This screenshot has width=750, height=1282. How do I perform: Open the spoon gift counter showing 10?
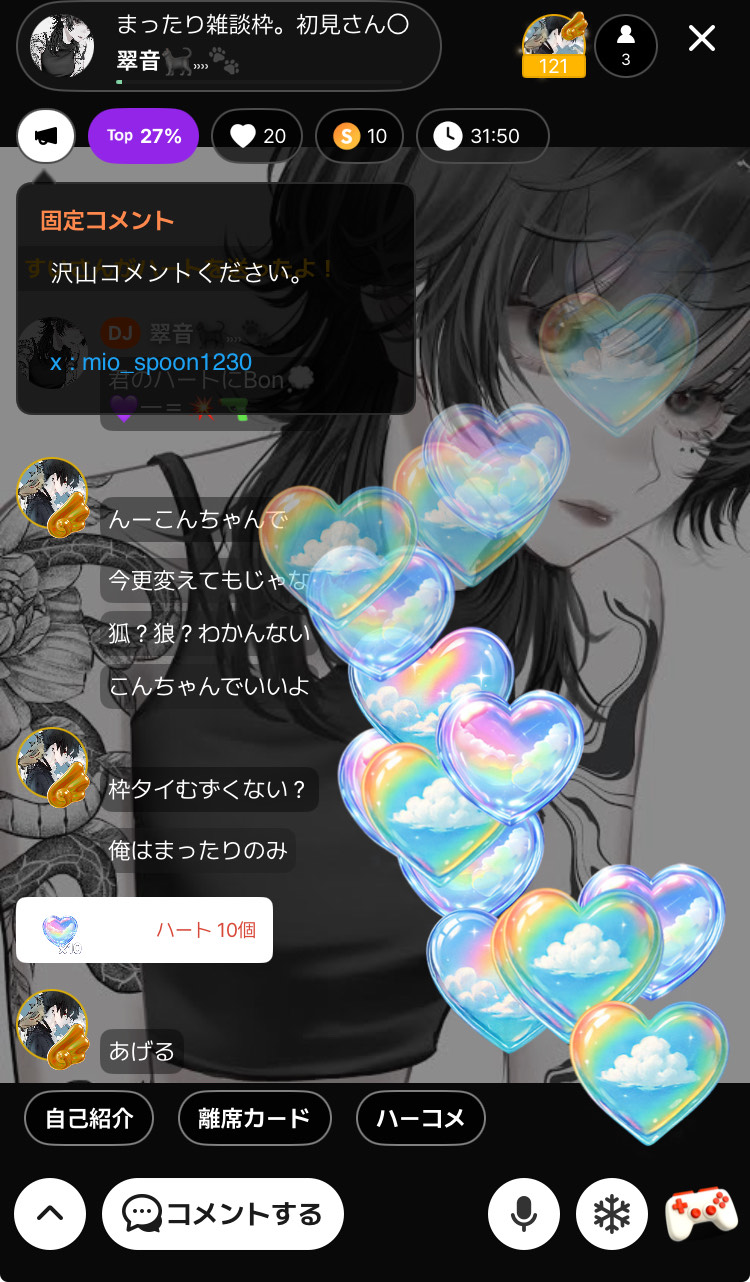pos(359,135)
